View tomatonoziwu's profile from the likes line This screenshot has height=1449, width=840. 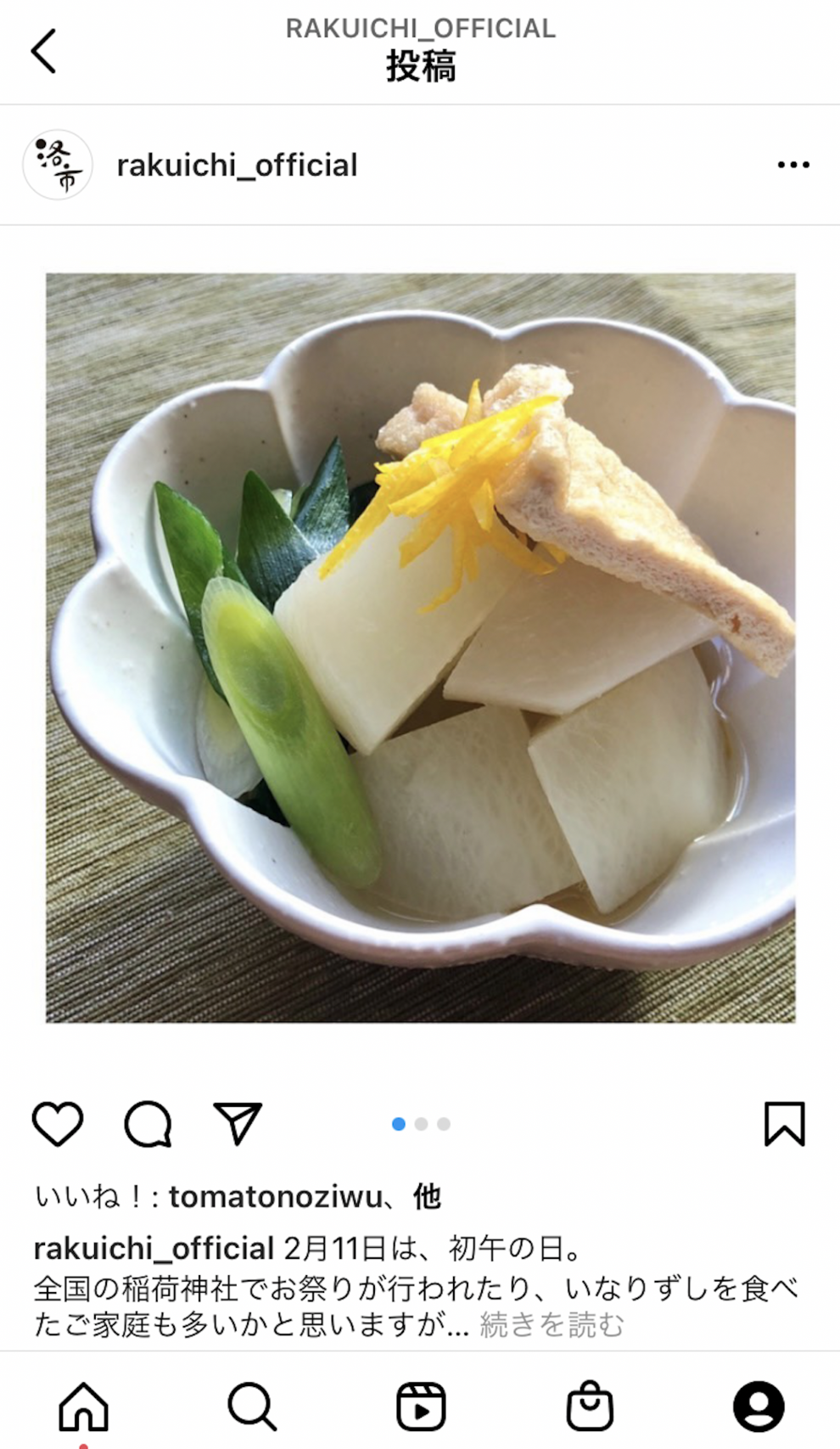pyautogui.click(x=276, y=1197)
